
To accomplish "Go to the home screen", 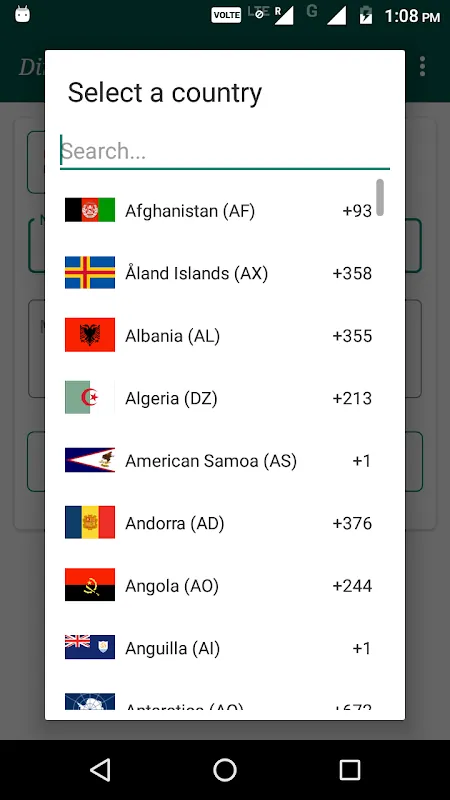I will coord(225,769).
